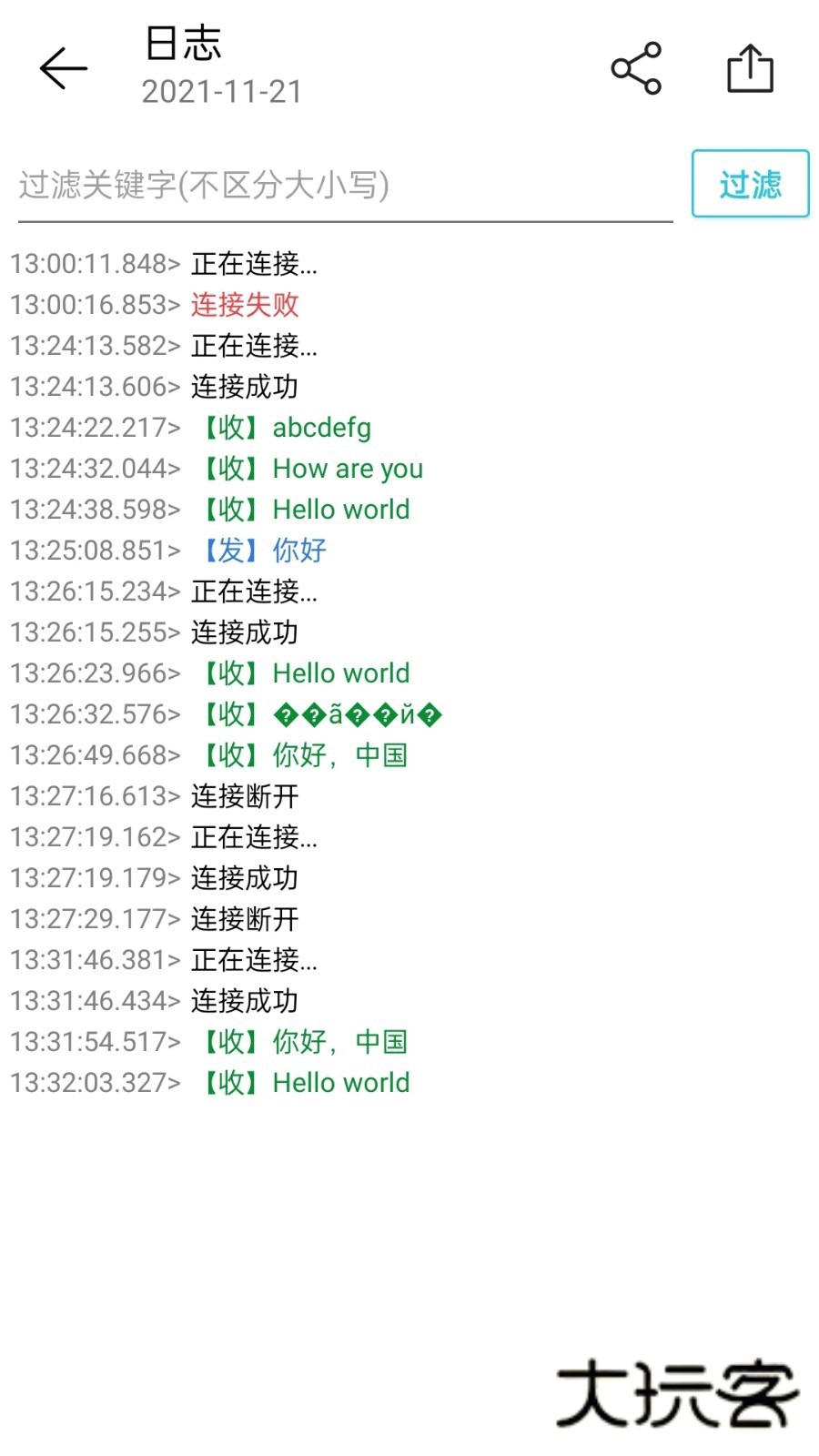Tap the log title '日志'
This screenshot has width=819, height=1456.
(x=182, y=43)
